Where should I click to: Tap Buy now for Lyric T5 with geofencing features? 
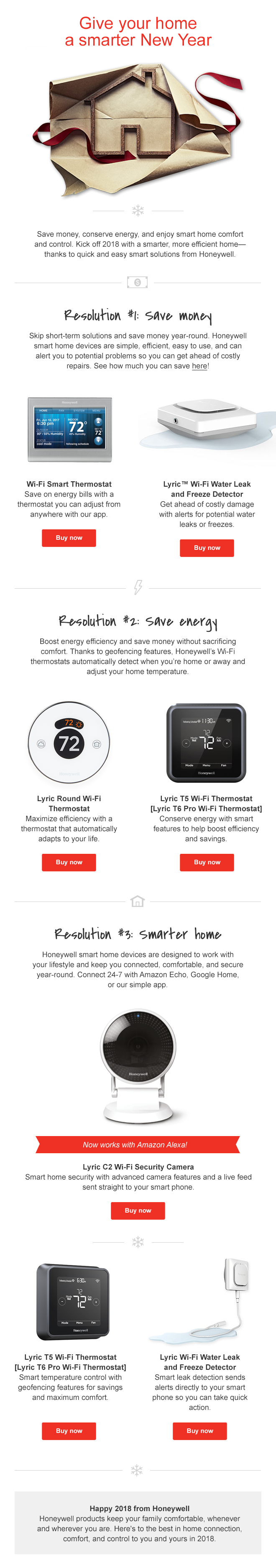[x=69, y=1430]
